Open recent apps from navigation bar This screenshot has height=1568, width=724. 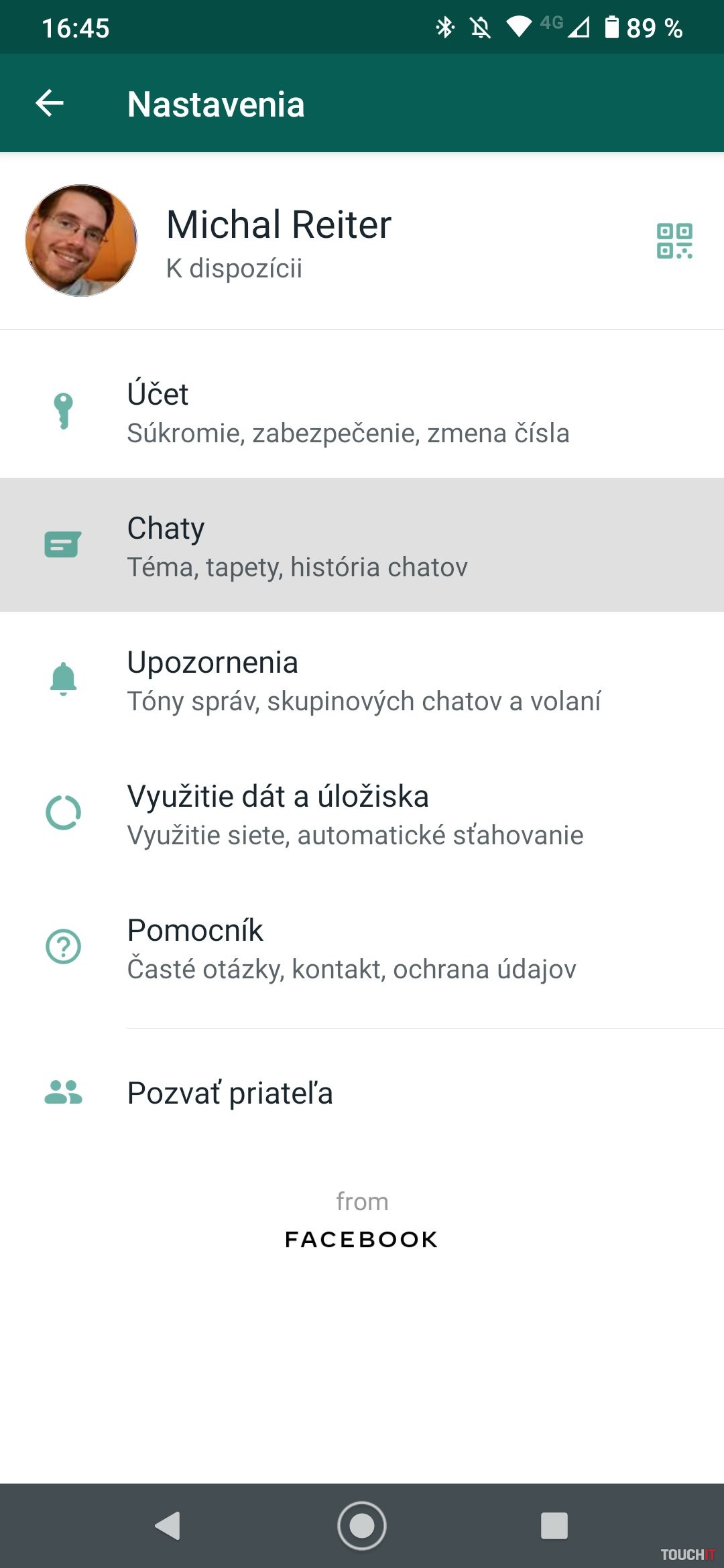click(554, 1526)
